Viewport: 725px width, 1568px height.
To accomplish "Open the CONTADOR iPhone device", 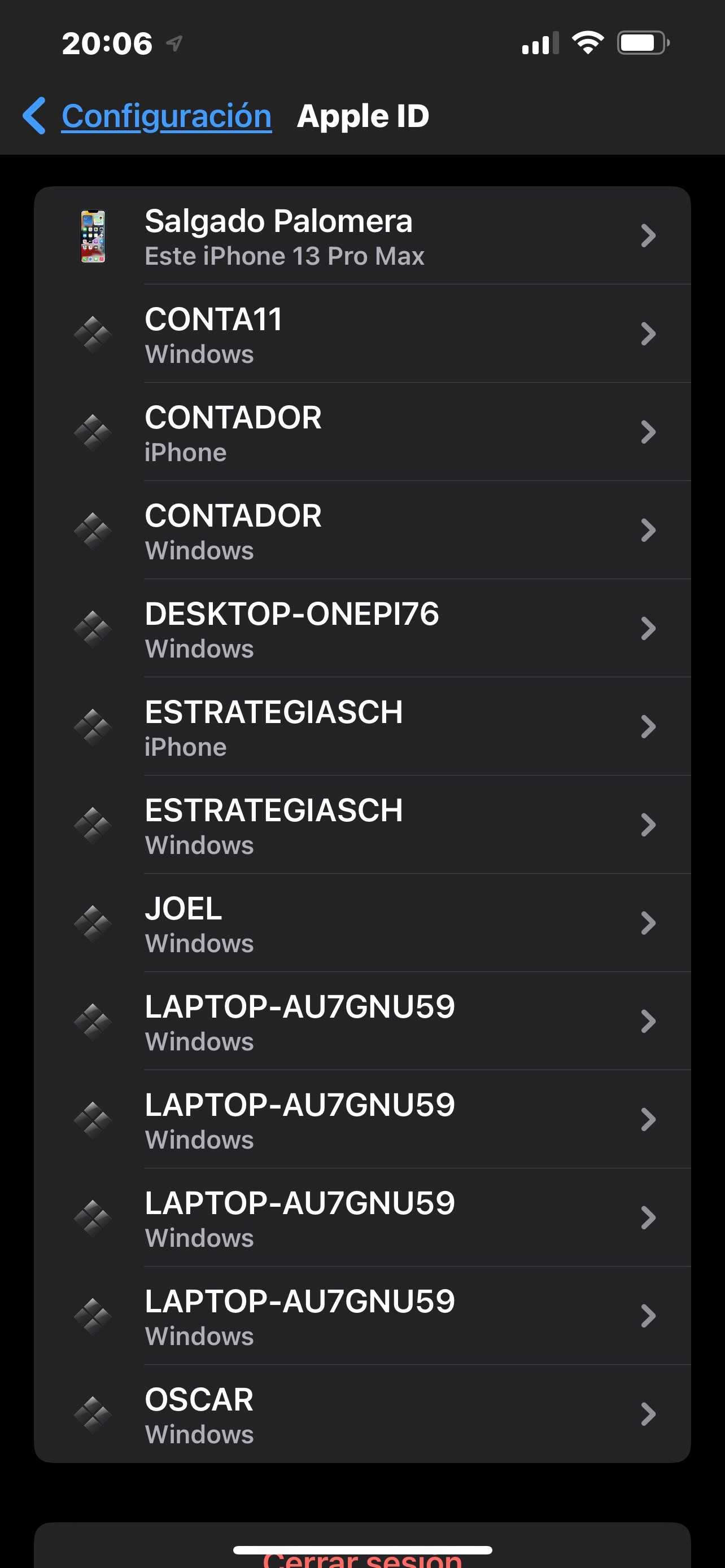I will tap(362, 432).
